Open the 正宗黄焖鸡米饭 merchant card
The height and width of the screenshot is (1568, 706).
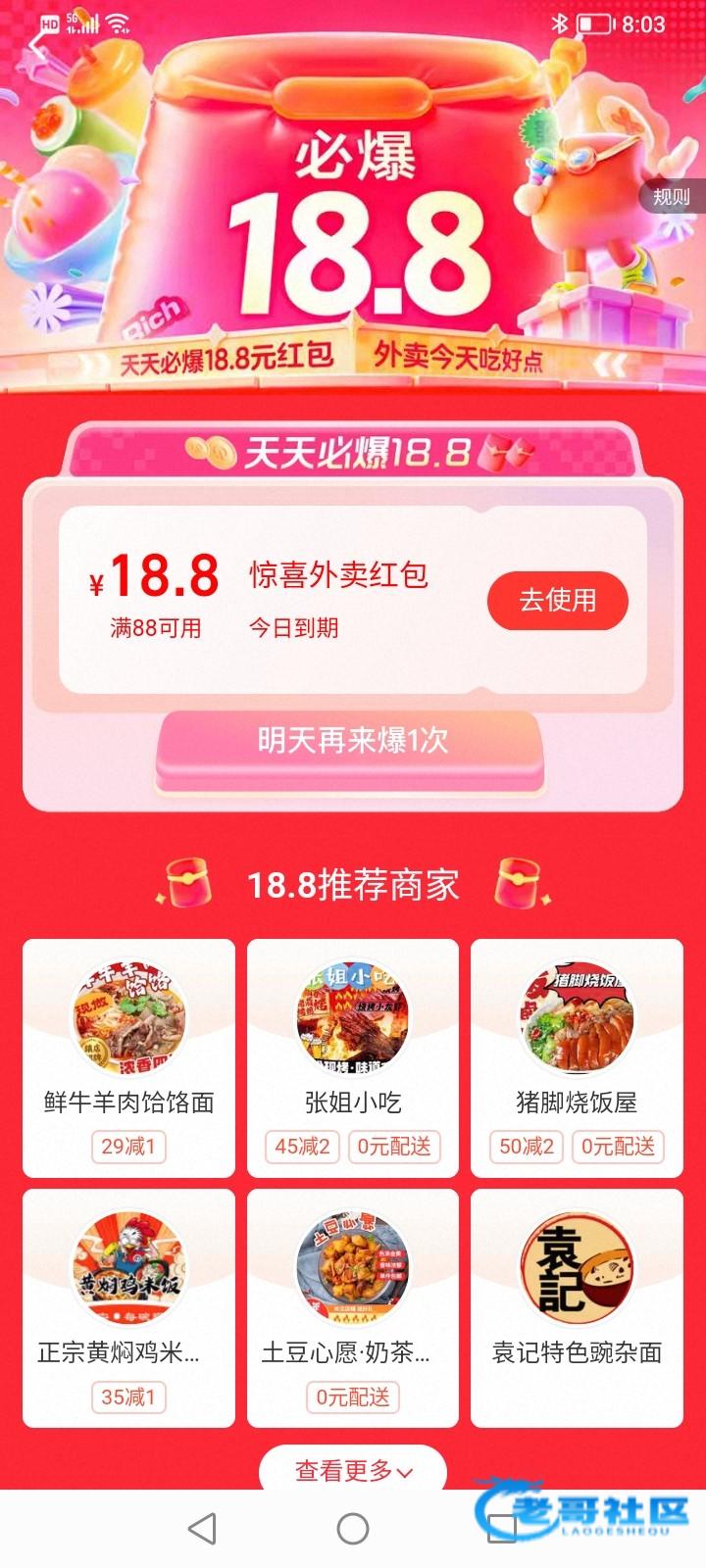pyautogui.click(x=128, y=1306)
